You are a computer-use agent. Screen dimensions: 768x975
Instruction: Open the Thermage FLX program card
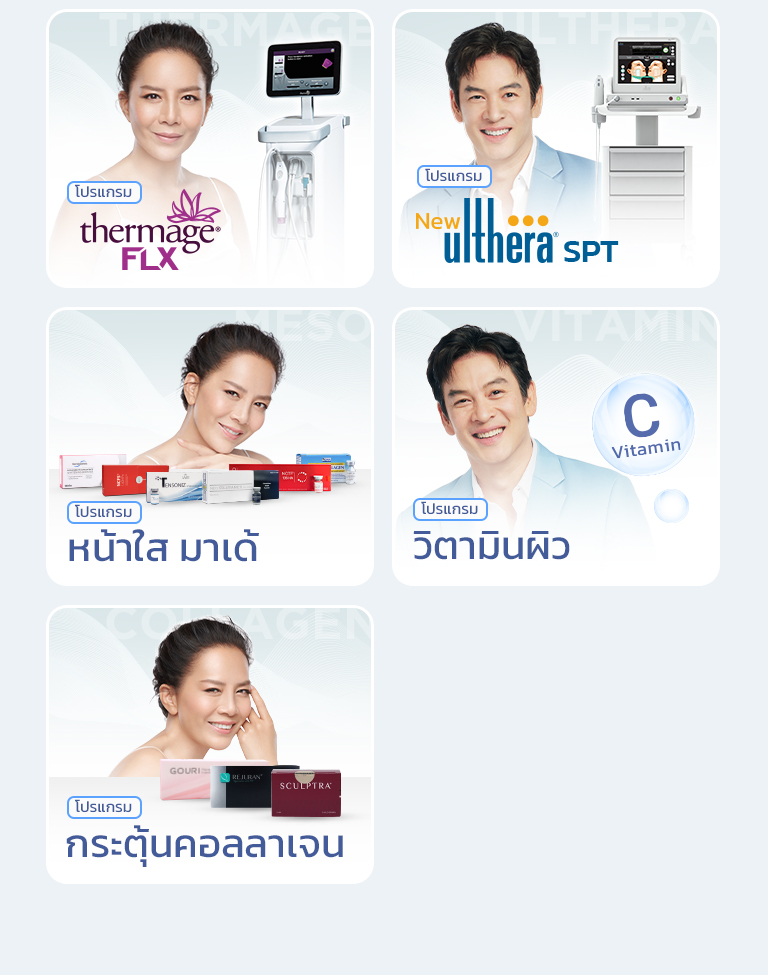click(x=210, y=150)
